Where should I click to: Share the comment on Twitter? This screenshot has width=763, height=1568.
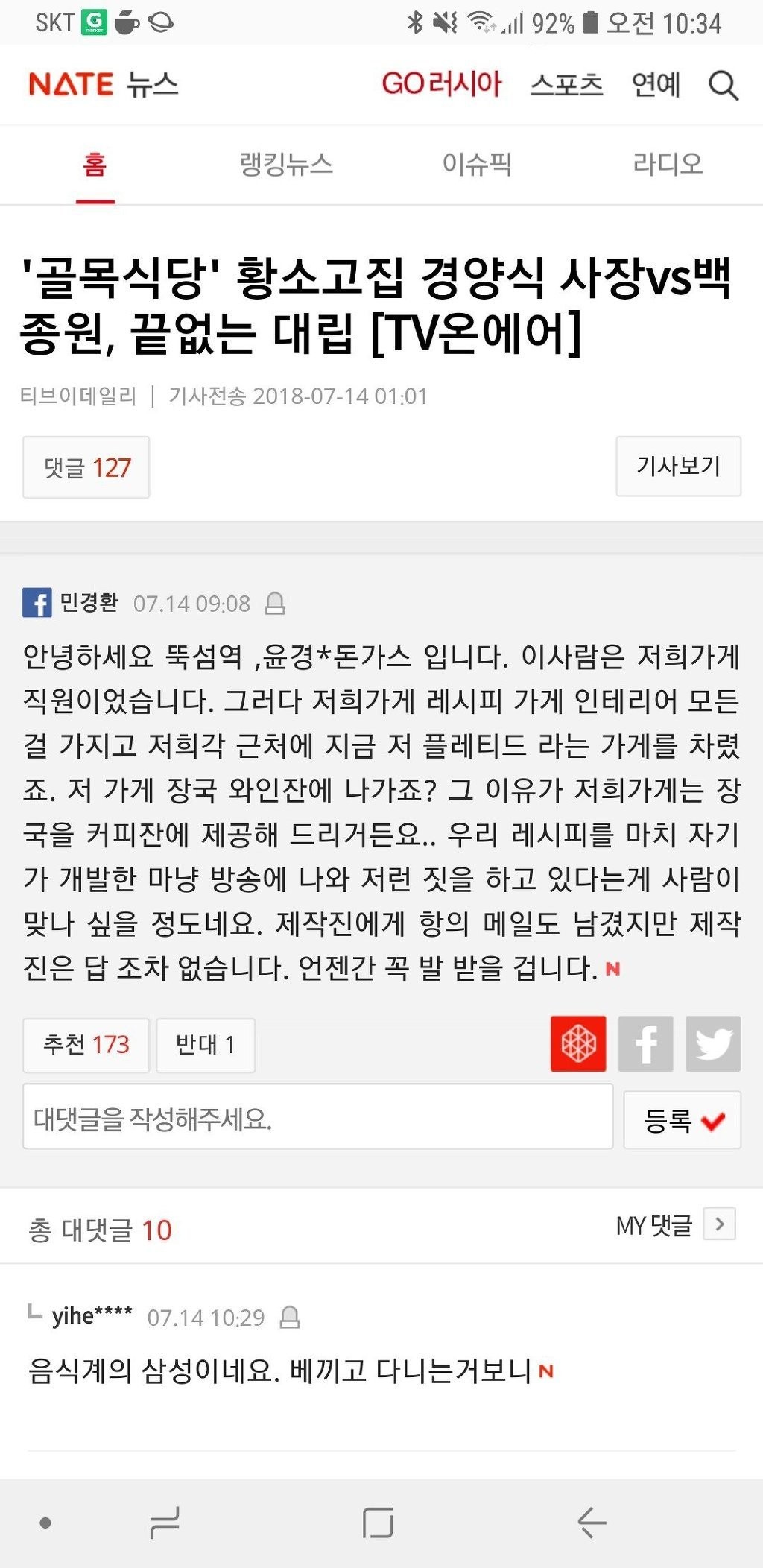(x=713, y=1043)
